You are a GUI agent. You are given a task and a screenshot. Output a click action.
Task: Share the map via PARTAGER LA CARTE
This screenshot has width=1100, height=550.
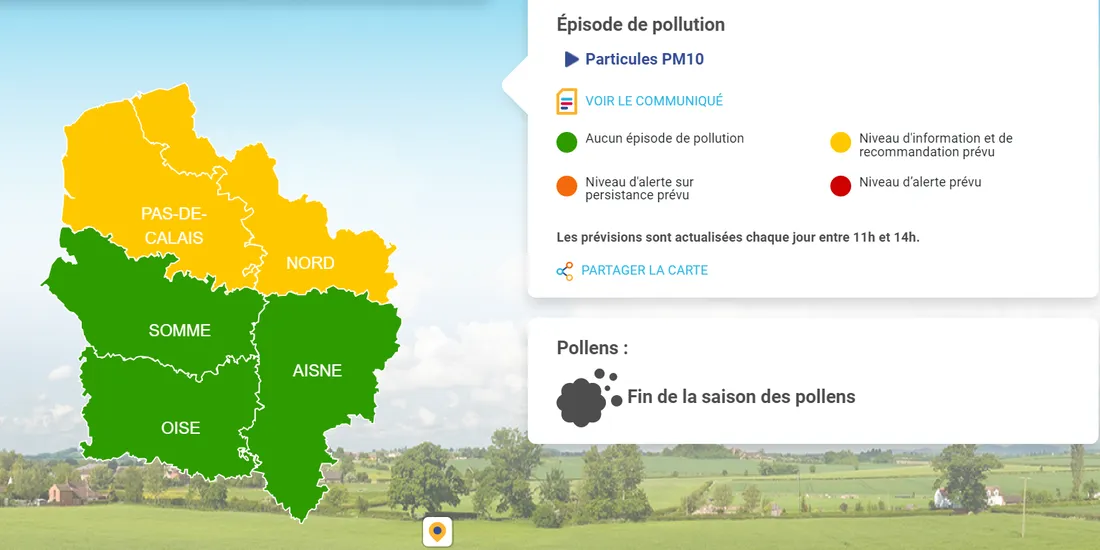[x=644, y=271]
